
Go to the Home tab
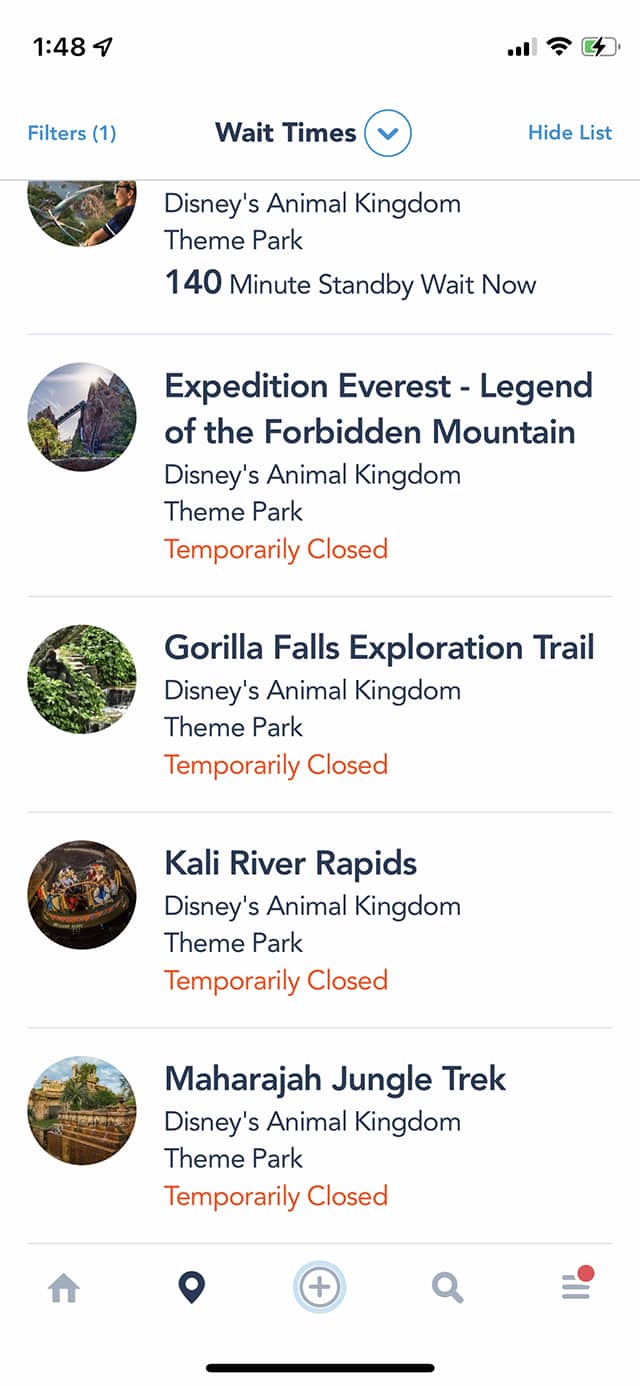pos(64,1288)
